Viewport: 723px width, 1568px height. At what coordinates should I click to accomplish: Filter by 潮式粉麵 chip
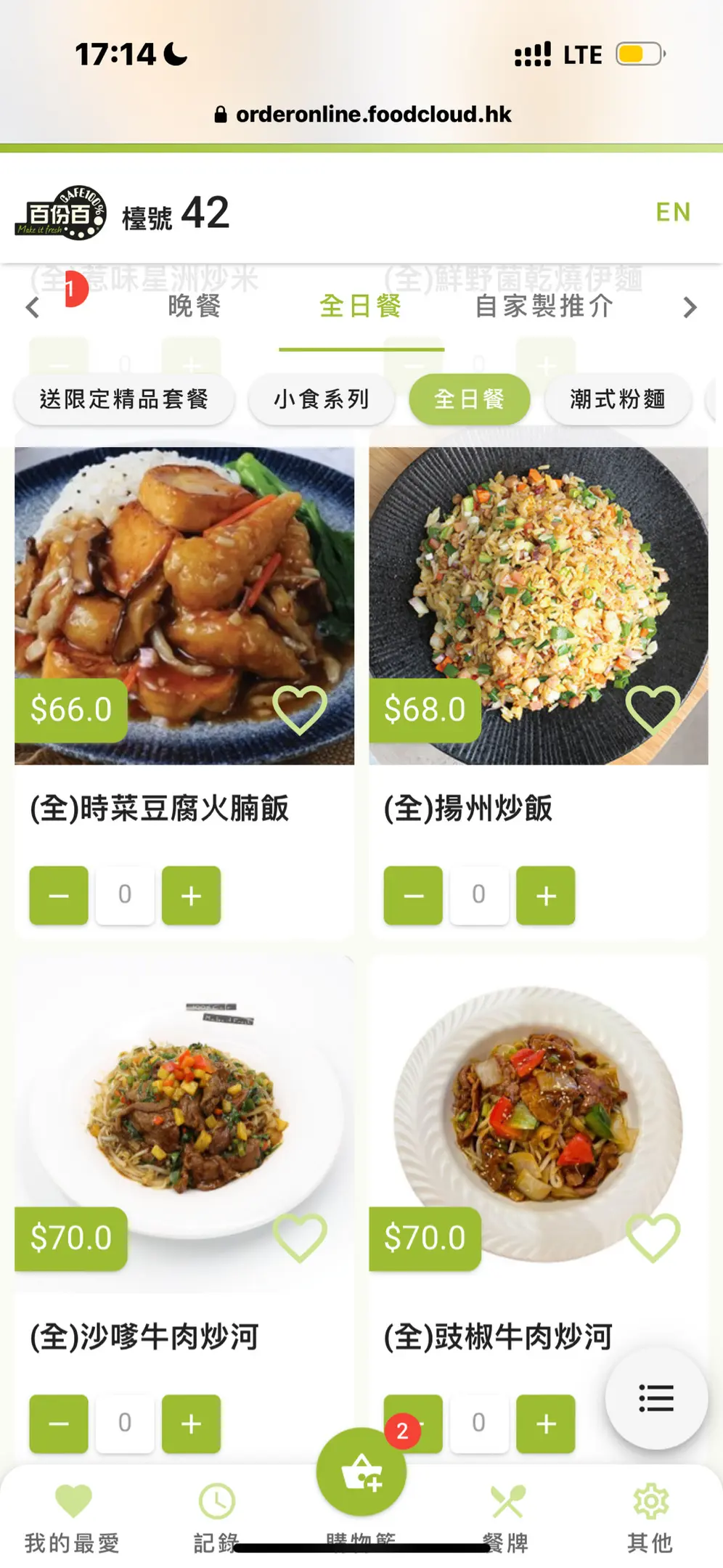(x=617, y=399)
